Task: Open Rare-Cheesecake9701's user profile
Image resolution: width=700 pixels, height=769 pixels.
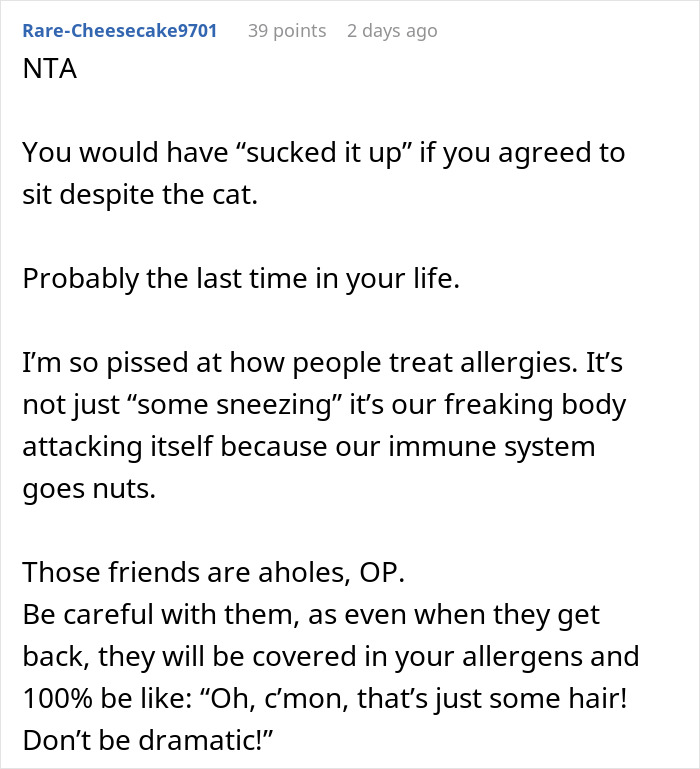Action: tap(119, 30)
